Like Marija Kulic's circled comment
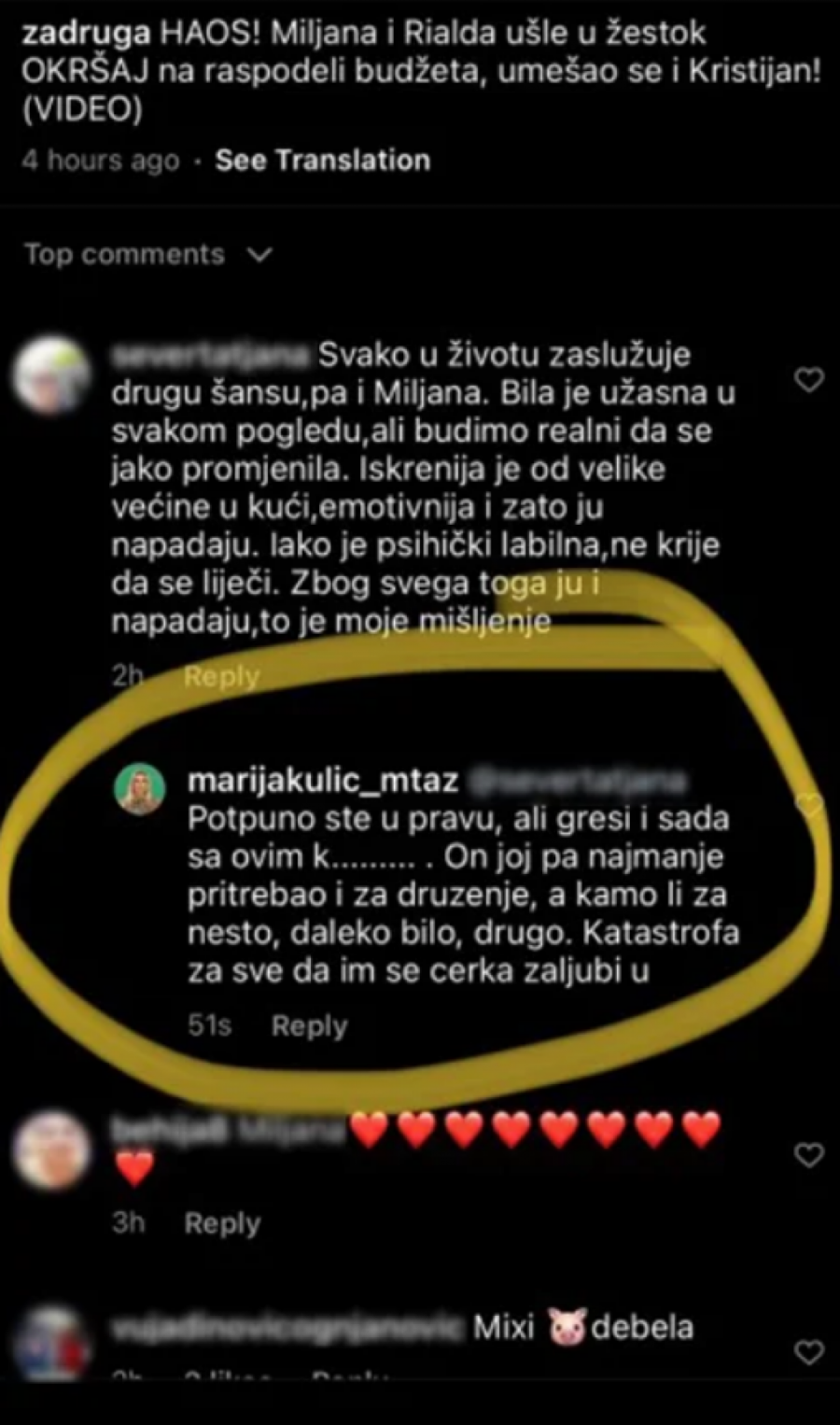840x1425 pixels. tap(808, 805)
